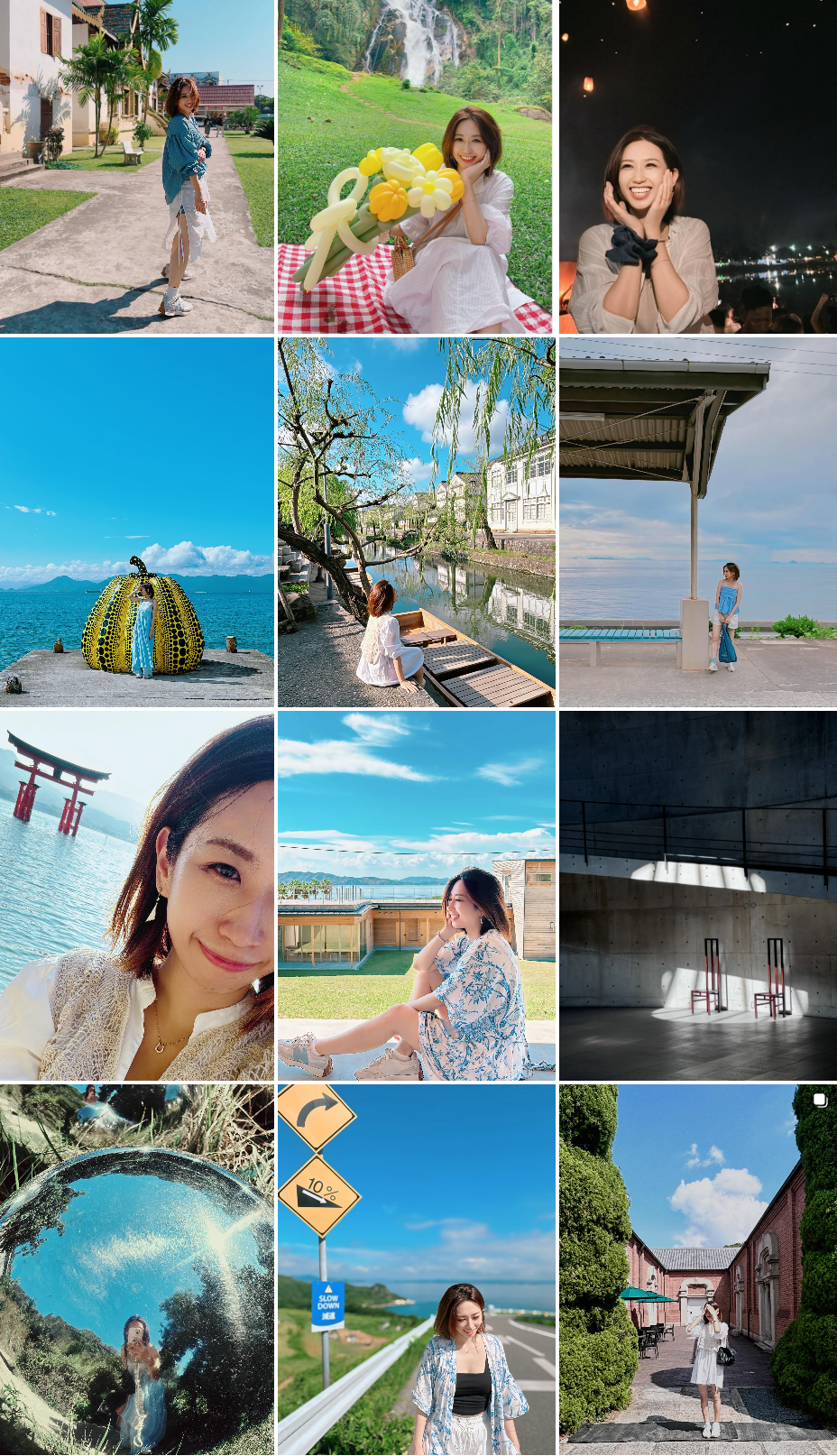The image size is (837, 1456).
Task: Open the post with the balloon flower bouquet
Action: [415, 167]
